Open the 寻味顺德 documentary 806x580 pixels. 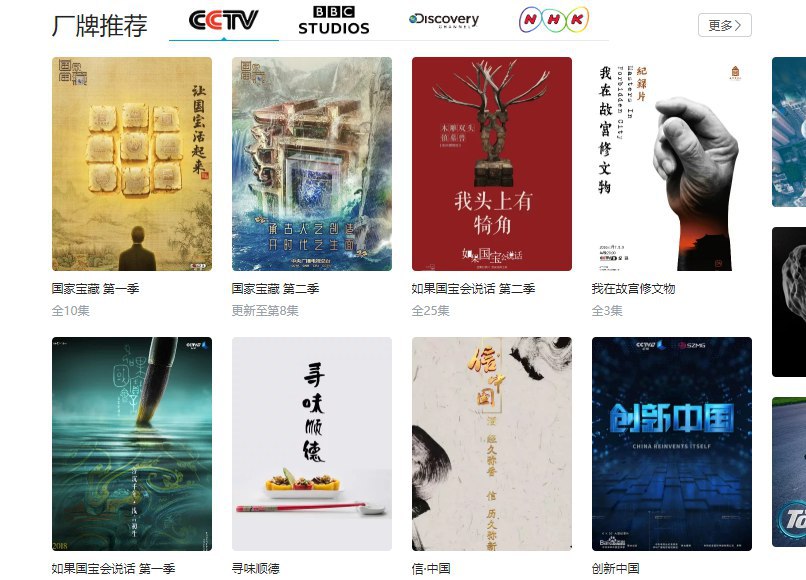tap(312, 443)
